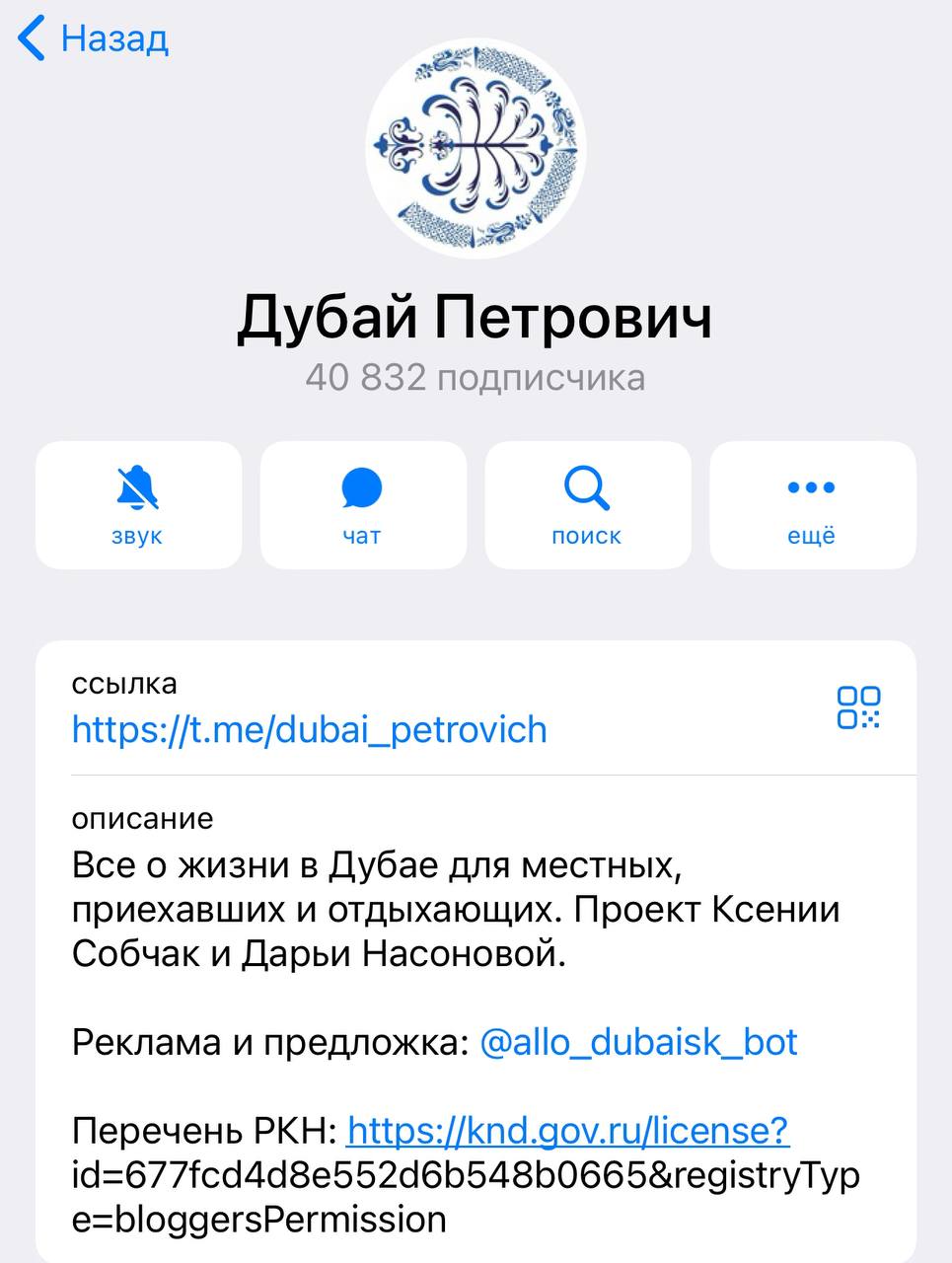The height and width of the screenshot is (1263, 952).
Task: Go back with the Назад button
Action: click(x=94, y=39)
